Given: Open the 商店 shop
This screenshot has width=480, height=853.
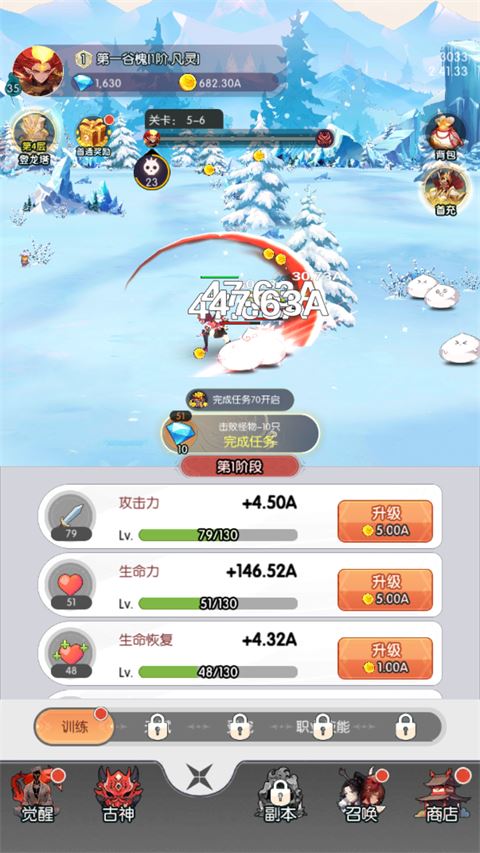Looking at the screenshot, I should (442, 795).
